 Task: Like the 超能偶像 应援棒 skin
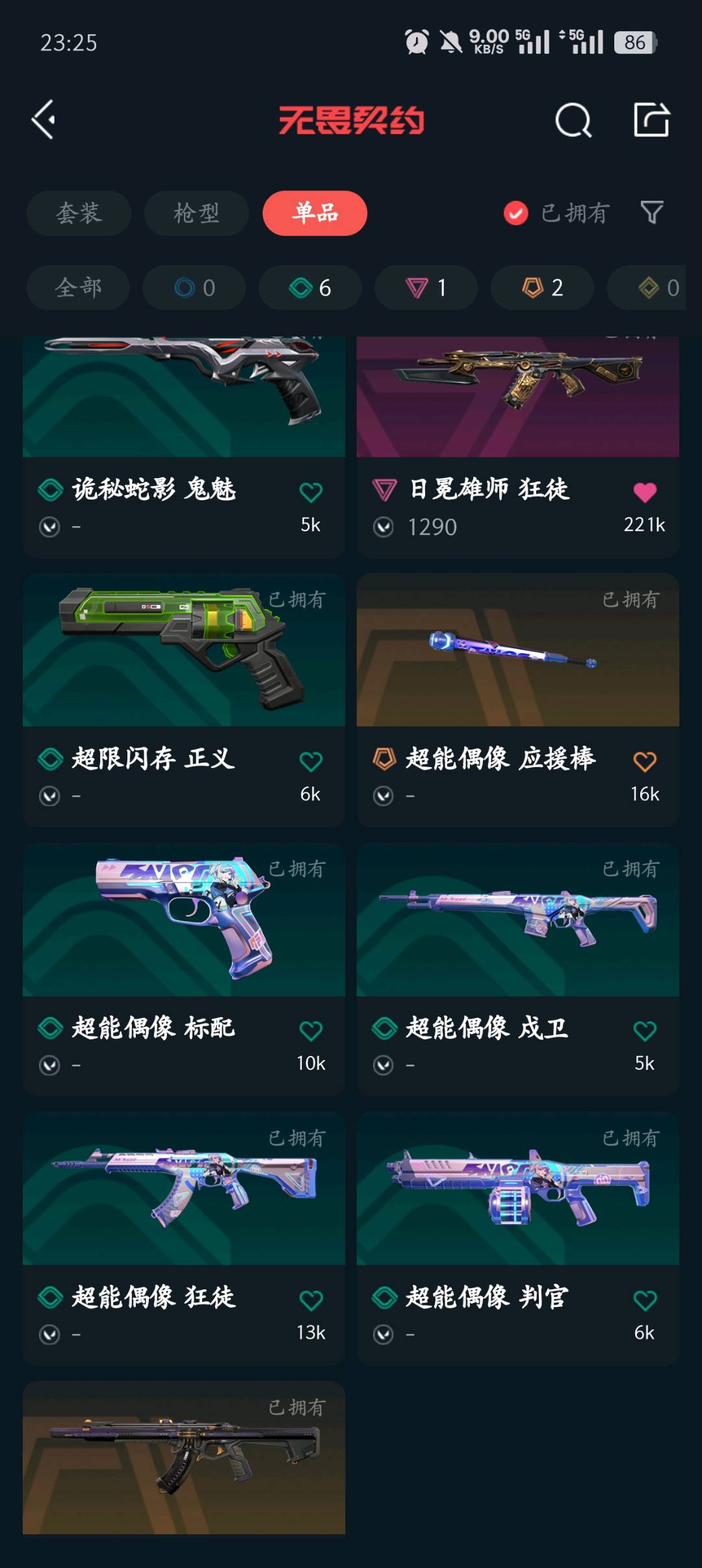pos(645,761)
